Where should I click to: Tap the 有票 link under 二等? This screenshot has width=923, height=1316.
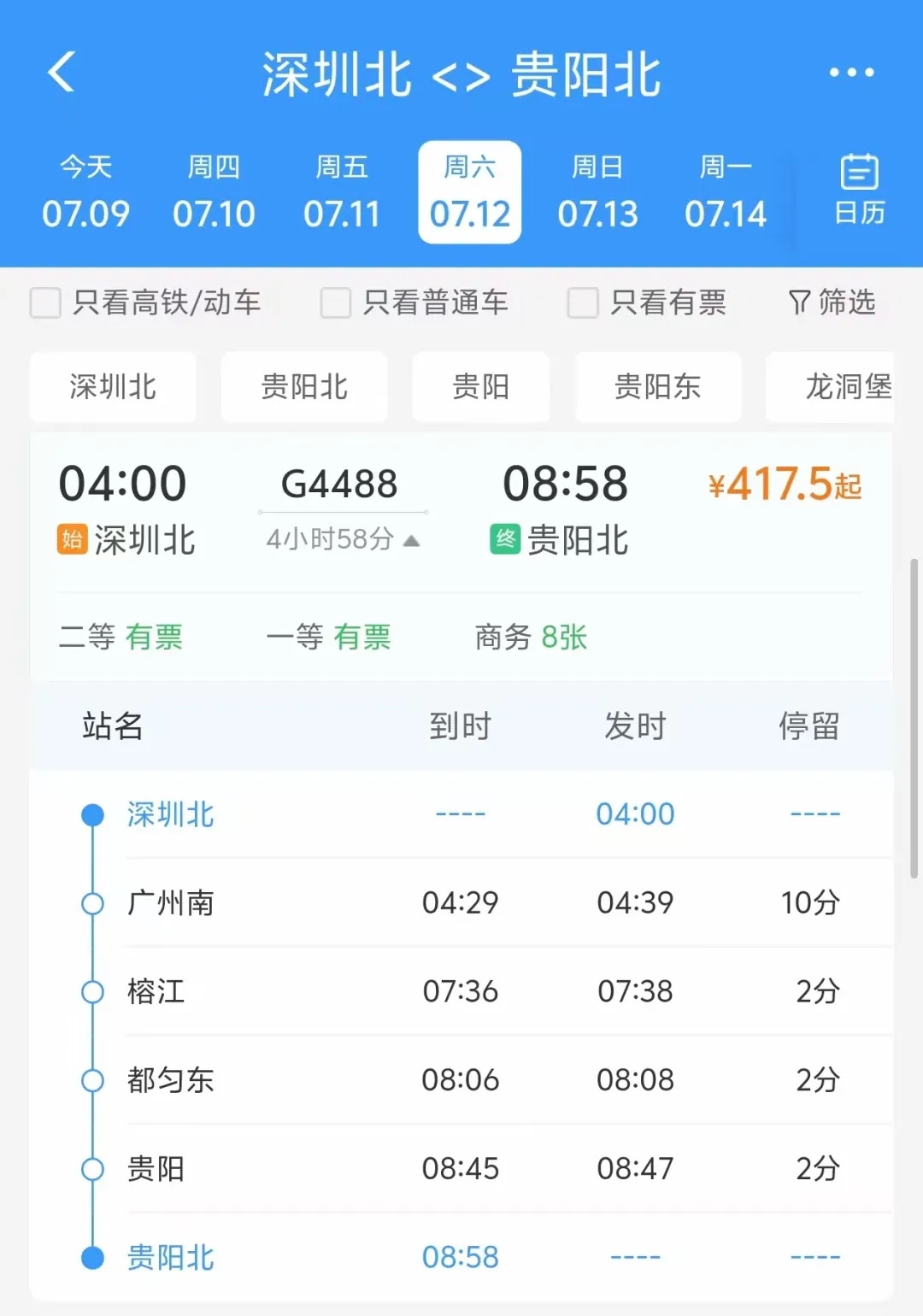tap(156, 637)
